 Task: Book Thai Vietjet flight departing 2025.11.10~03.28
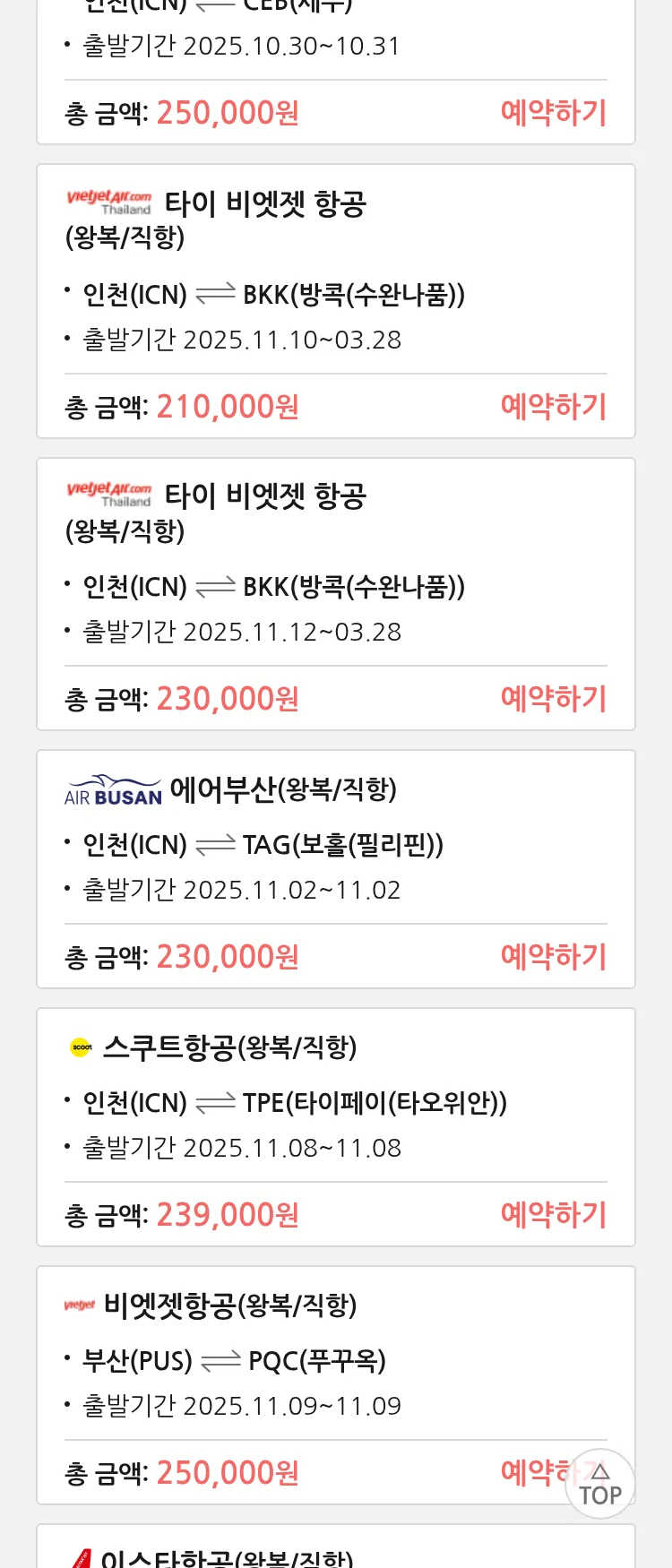click(553, 407)
